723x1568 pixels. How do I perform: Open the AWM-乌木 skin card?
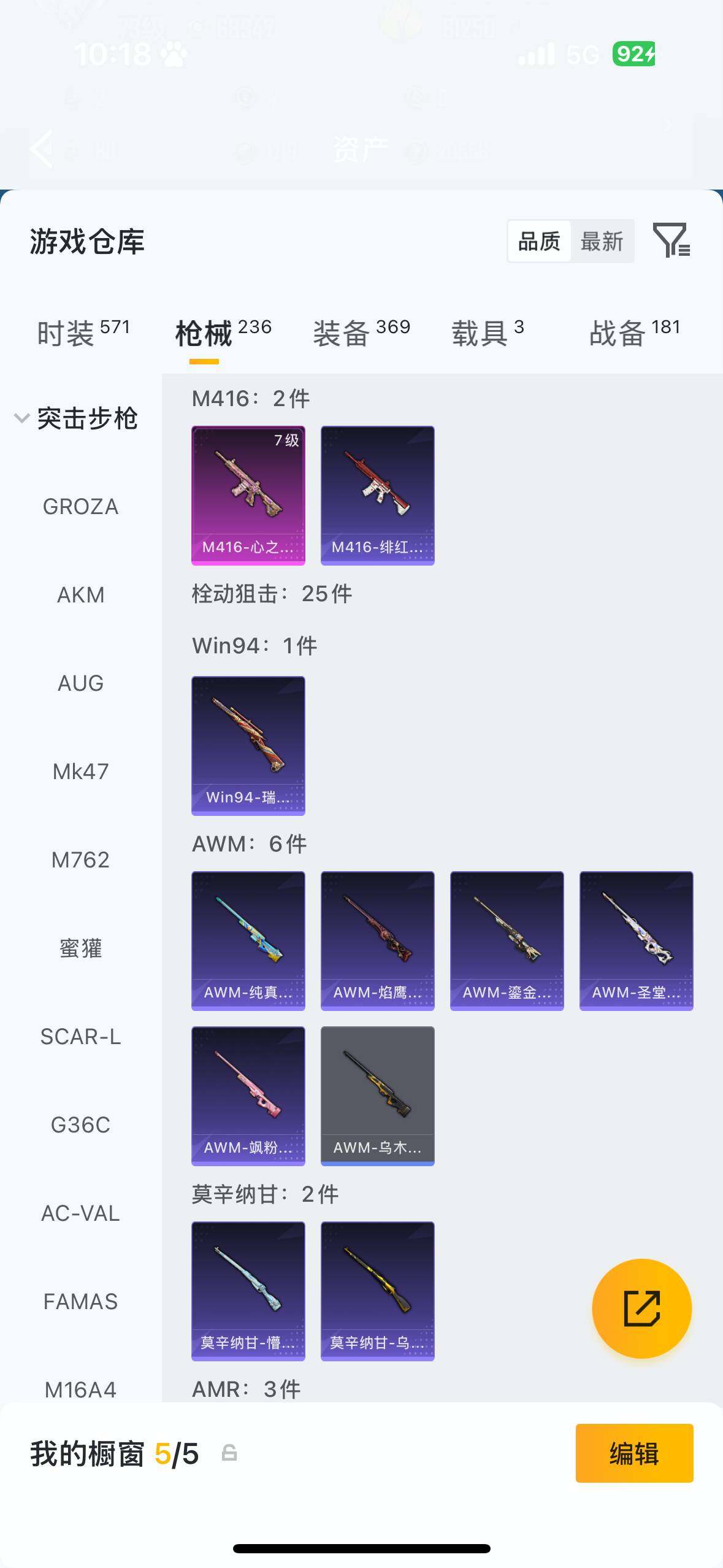click(377, 1096)
